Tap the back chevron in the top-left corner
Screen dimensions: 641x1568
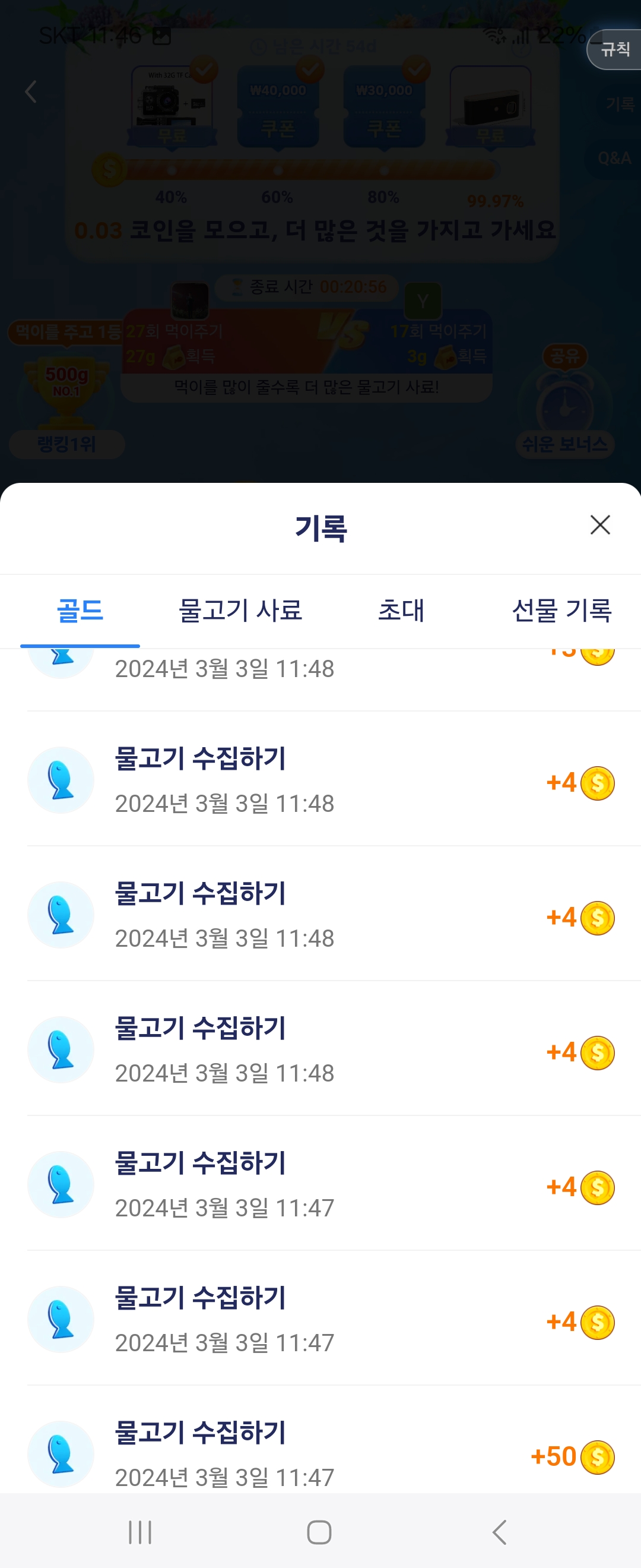(x=30, y=93)
